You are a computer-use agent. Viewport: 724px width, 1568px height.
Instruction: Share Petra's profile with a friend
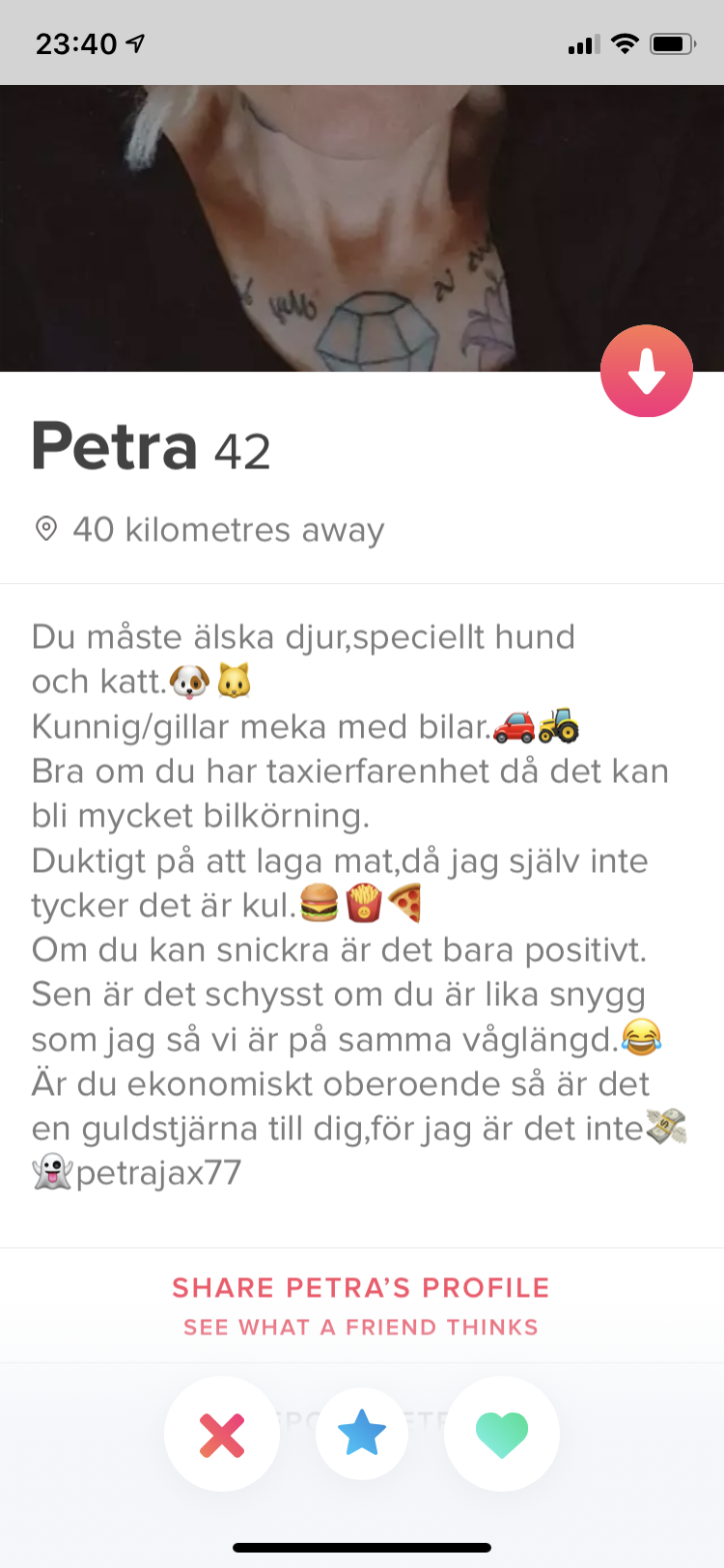coord(361,1305)
